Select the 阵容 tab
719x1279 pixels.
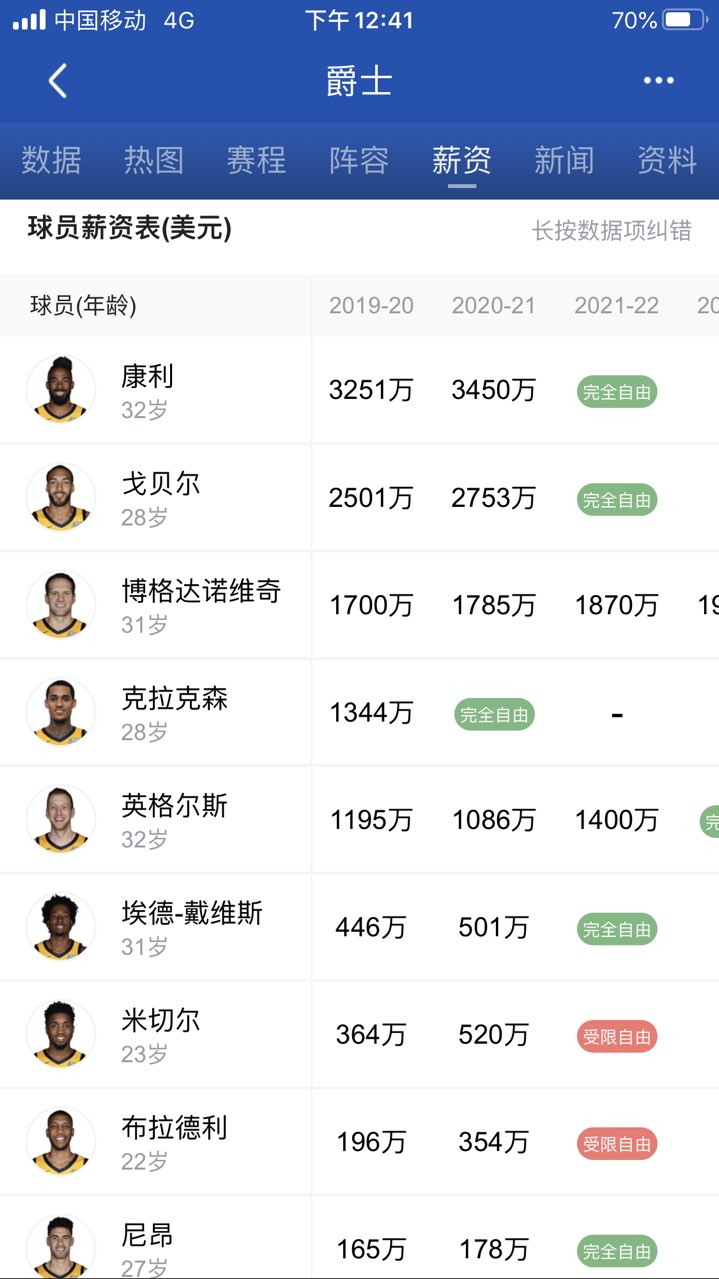359,160
